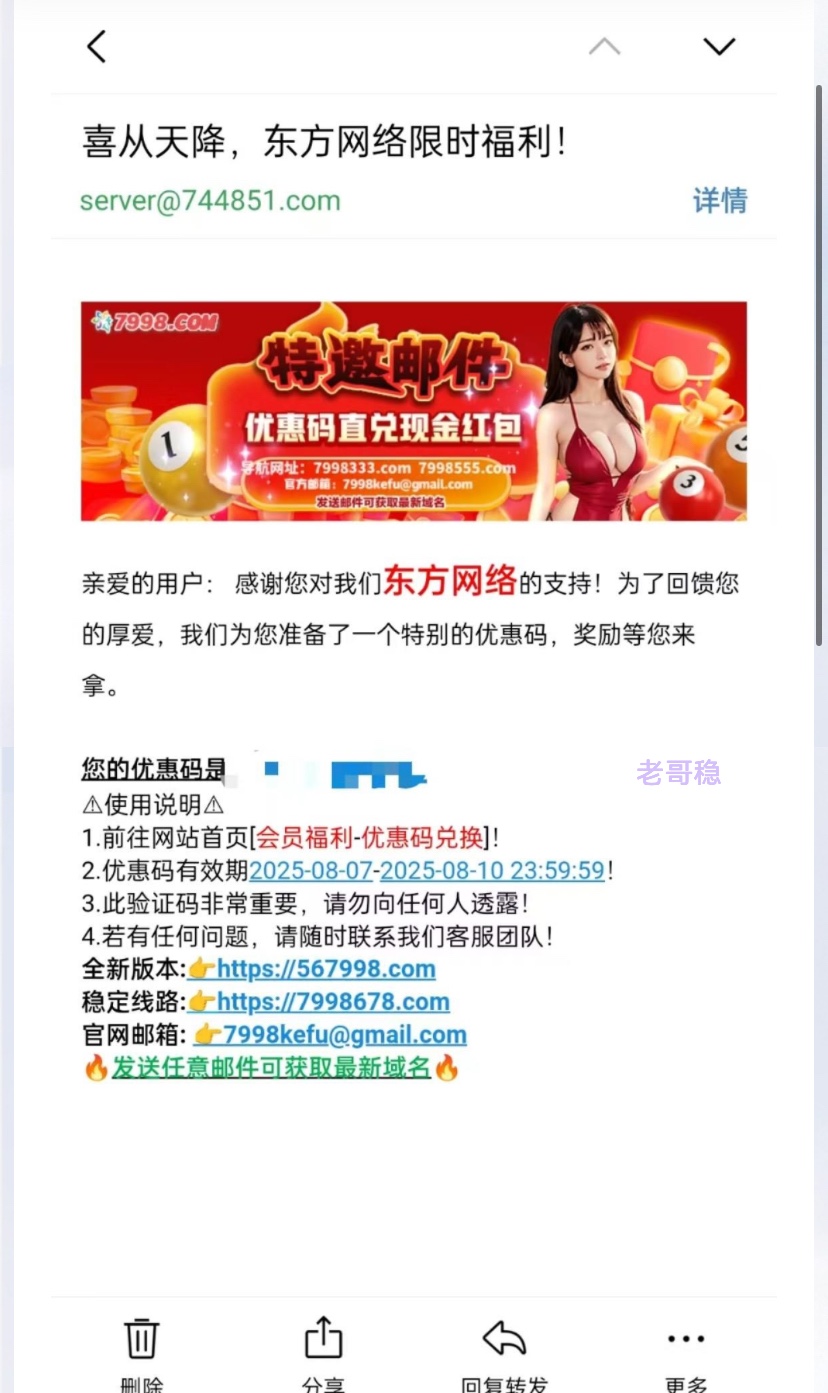Screen dimensions: 828x1393
Task: Open sender details via 详情
Action: [720, 200]
